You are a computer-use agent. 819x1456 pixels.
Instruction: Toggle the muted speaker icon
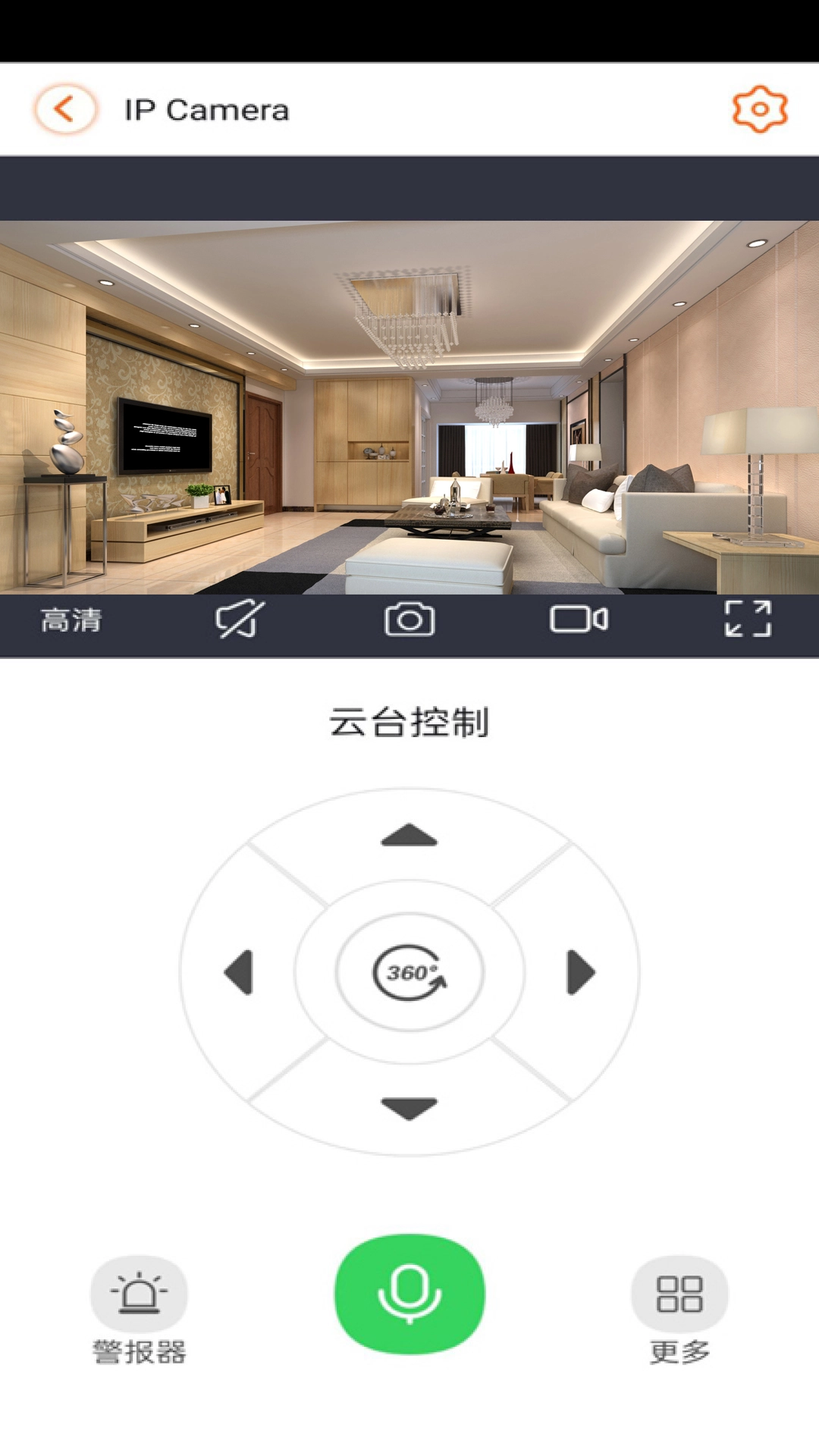point(240,620)
